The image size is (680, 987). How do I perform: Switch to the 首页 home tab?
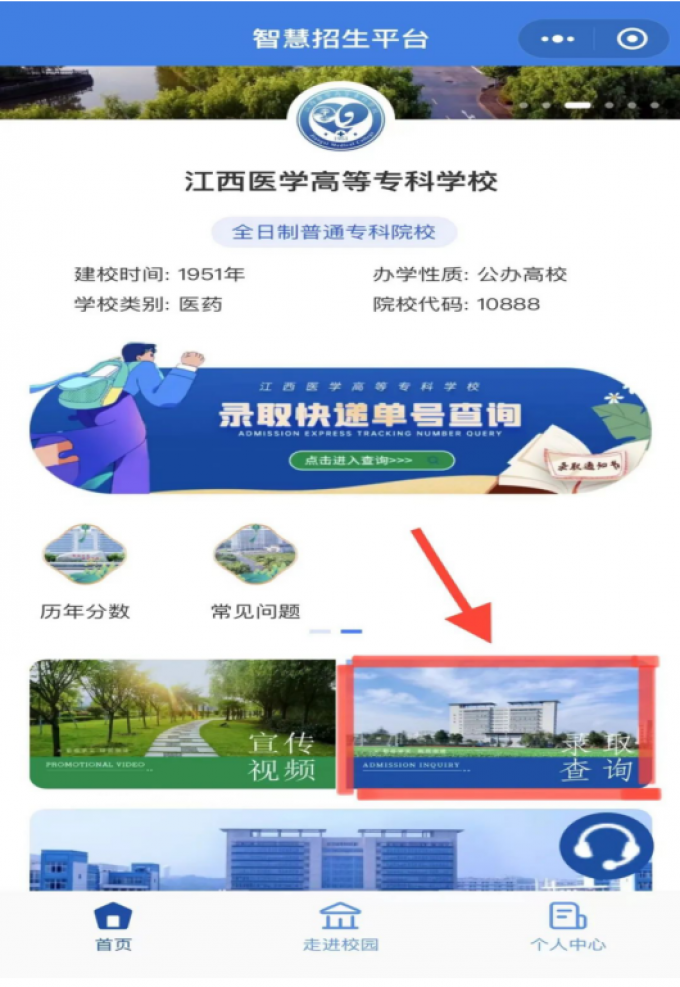coord(112,927)
